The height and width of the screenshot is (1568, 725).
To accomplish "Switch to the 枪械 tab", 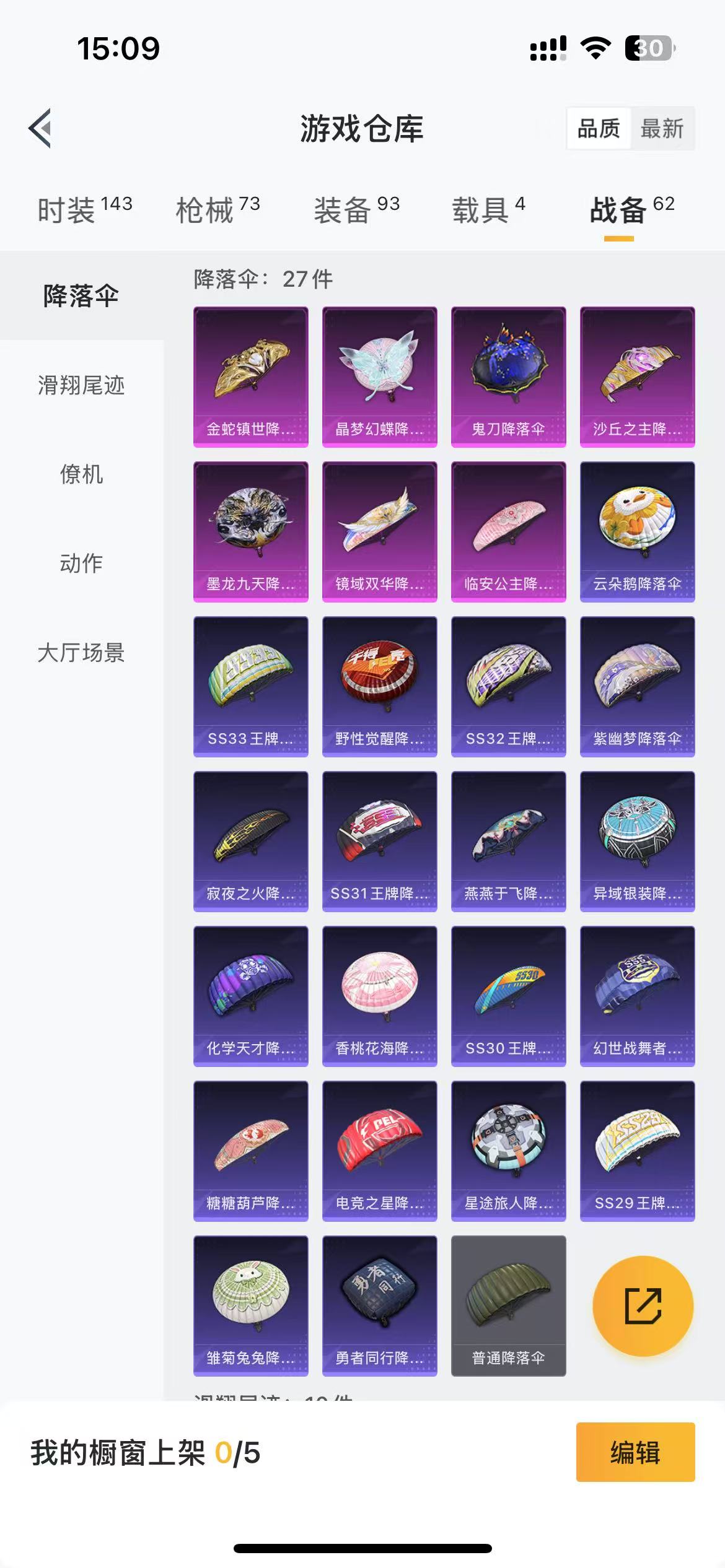I will click(217, 210).
